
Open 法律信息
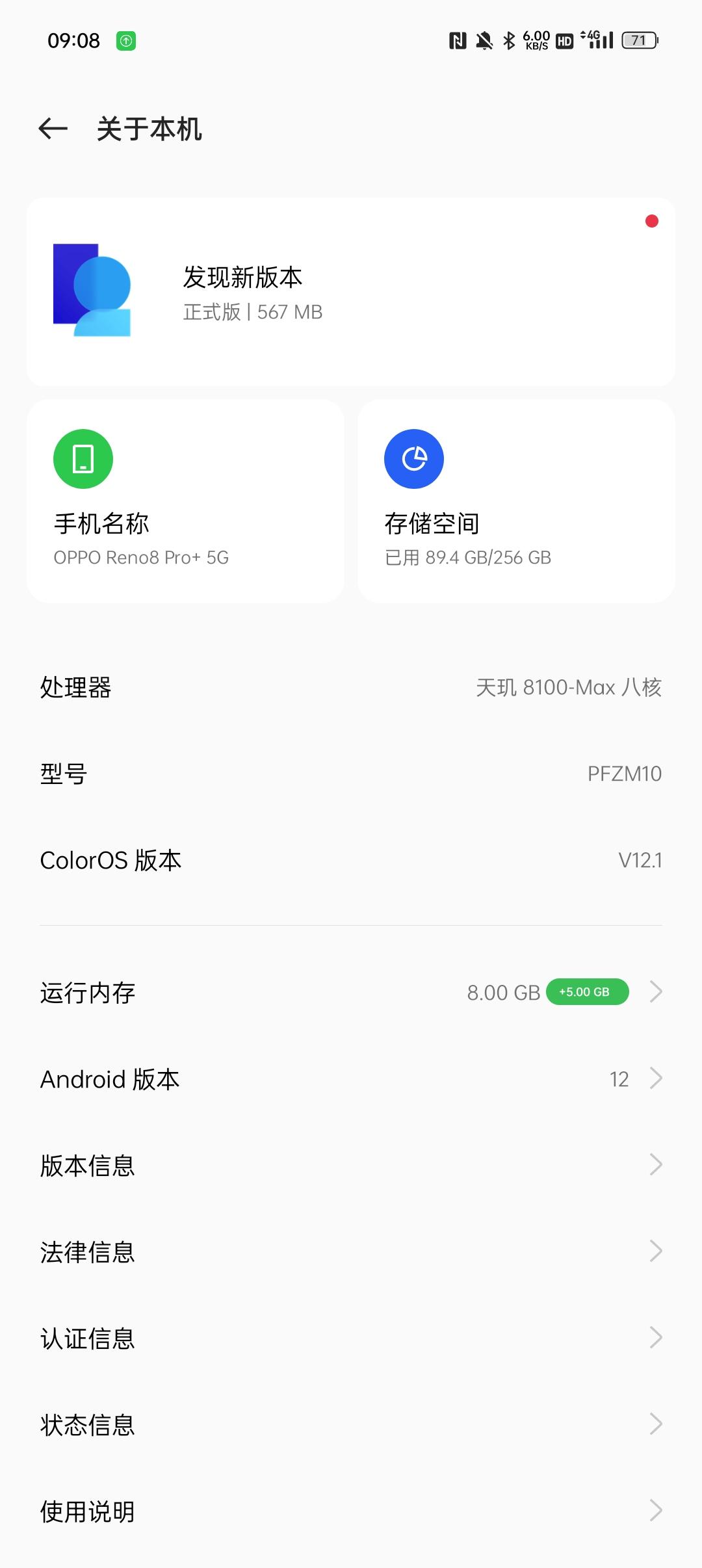[x=351, y=1251]
